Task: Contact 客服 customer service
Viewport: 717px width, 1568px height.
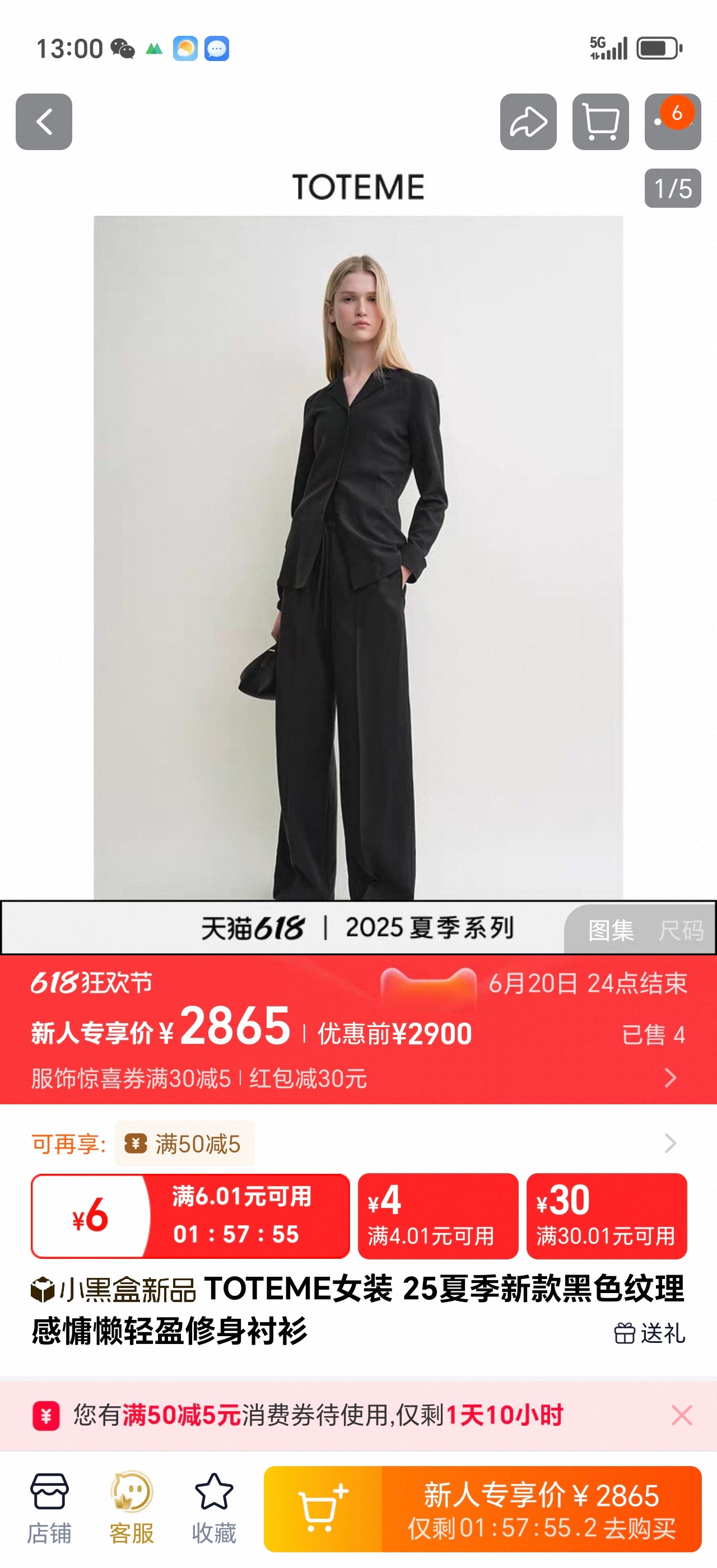Action: tap(132, 1508)
